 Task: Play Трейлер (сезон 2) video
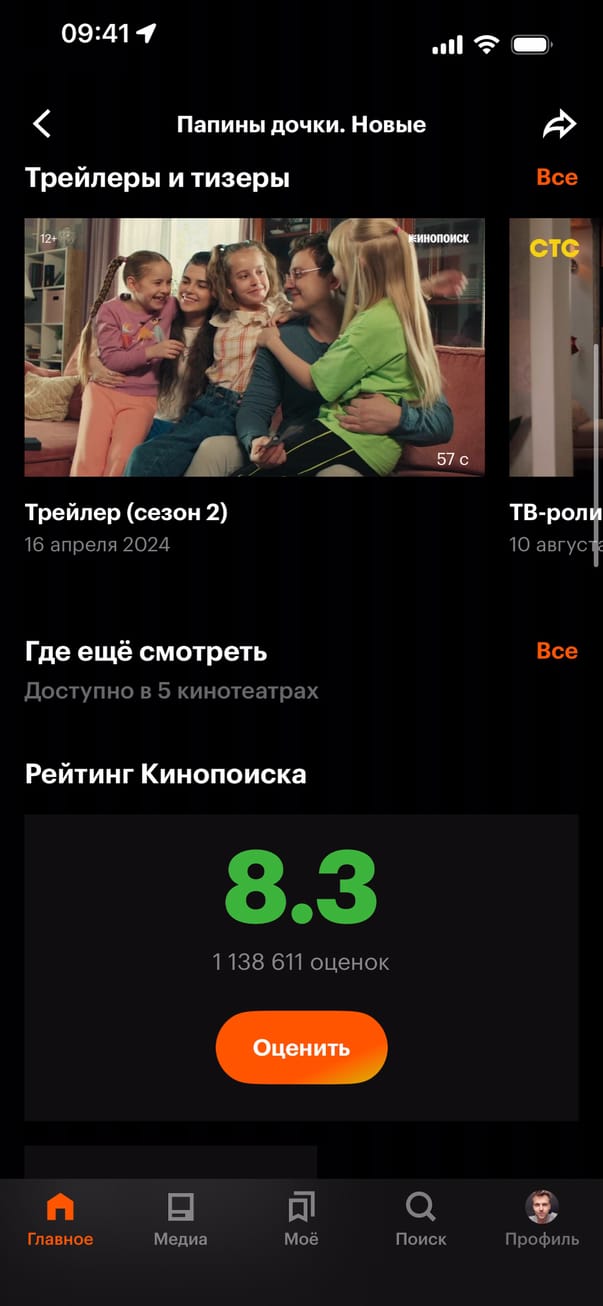254,347
